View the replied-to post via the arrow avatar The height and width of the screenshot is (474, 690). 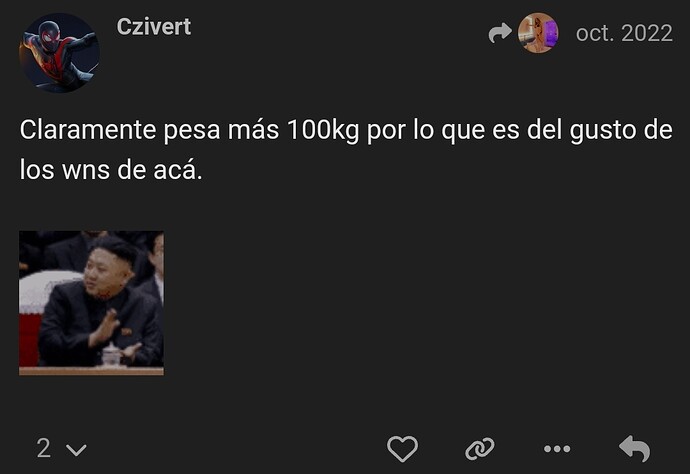(524, 33)
